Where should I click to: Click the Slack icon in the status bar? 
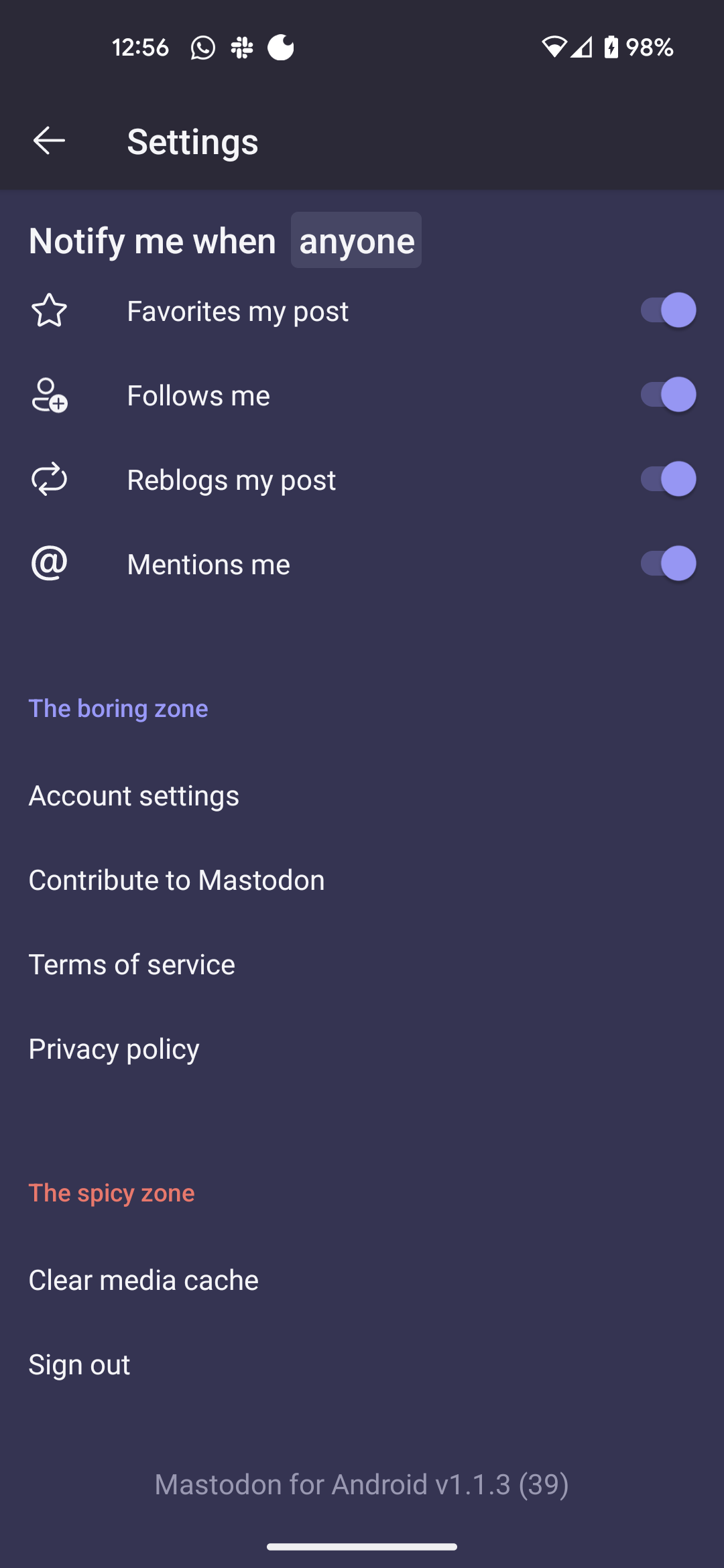point(242,47)
